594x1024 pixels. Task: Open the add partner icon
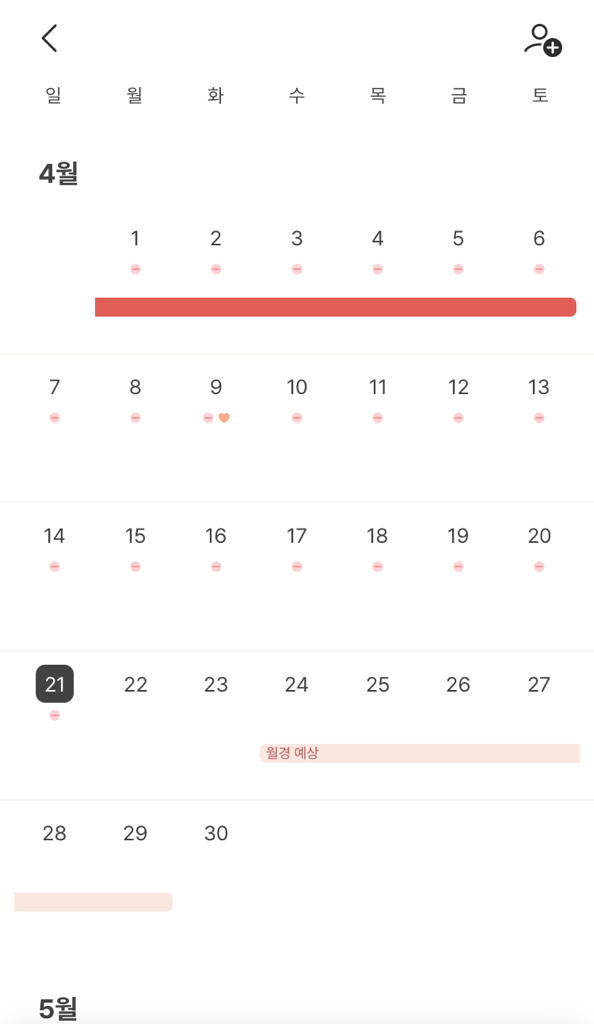click(x=542, y=40)
